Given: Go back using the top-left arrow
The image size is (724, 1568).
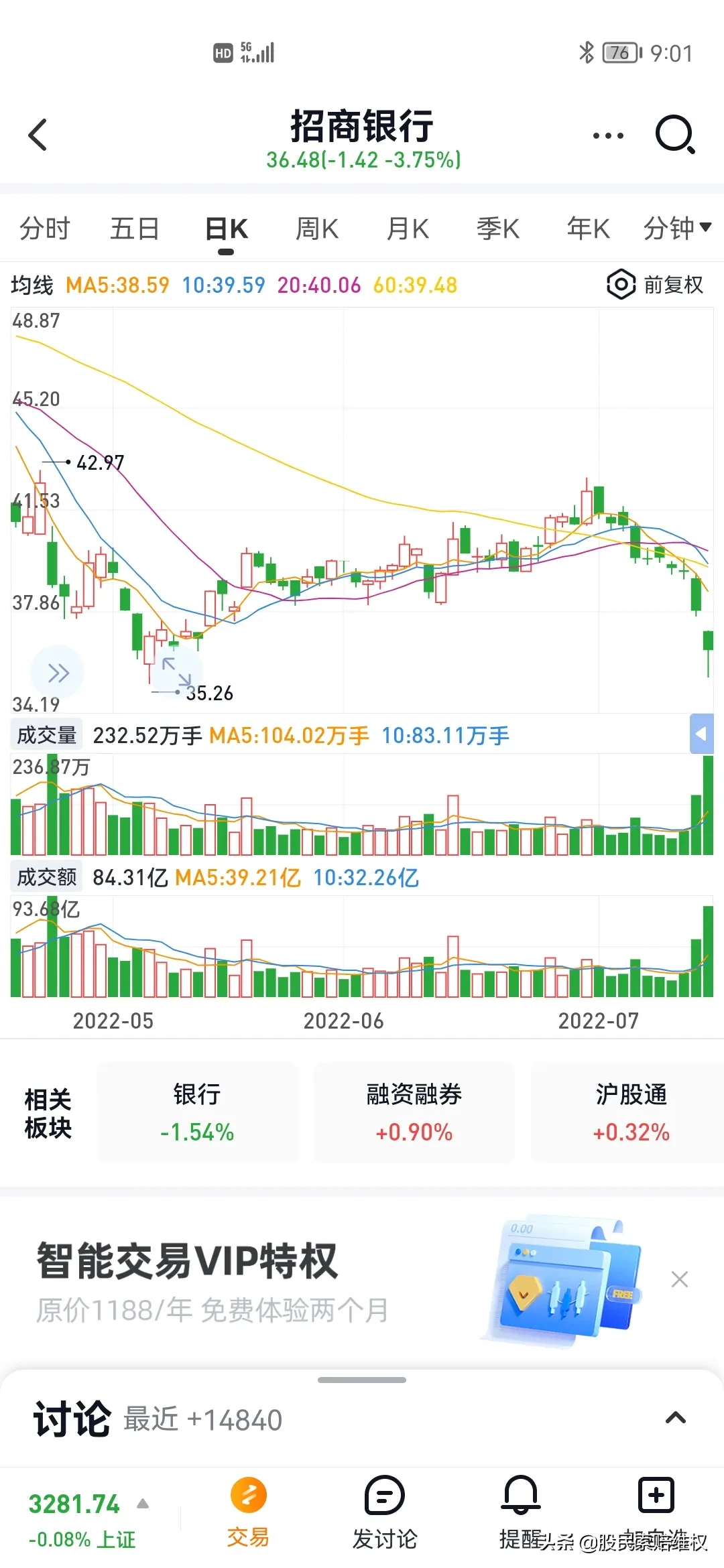Looking at the screenshot, I should pyautogui.click(x=38, y=135).
